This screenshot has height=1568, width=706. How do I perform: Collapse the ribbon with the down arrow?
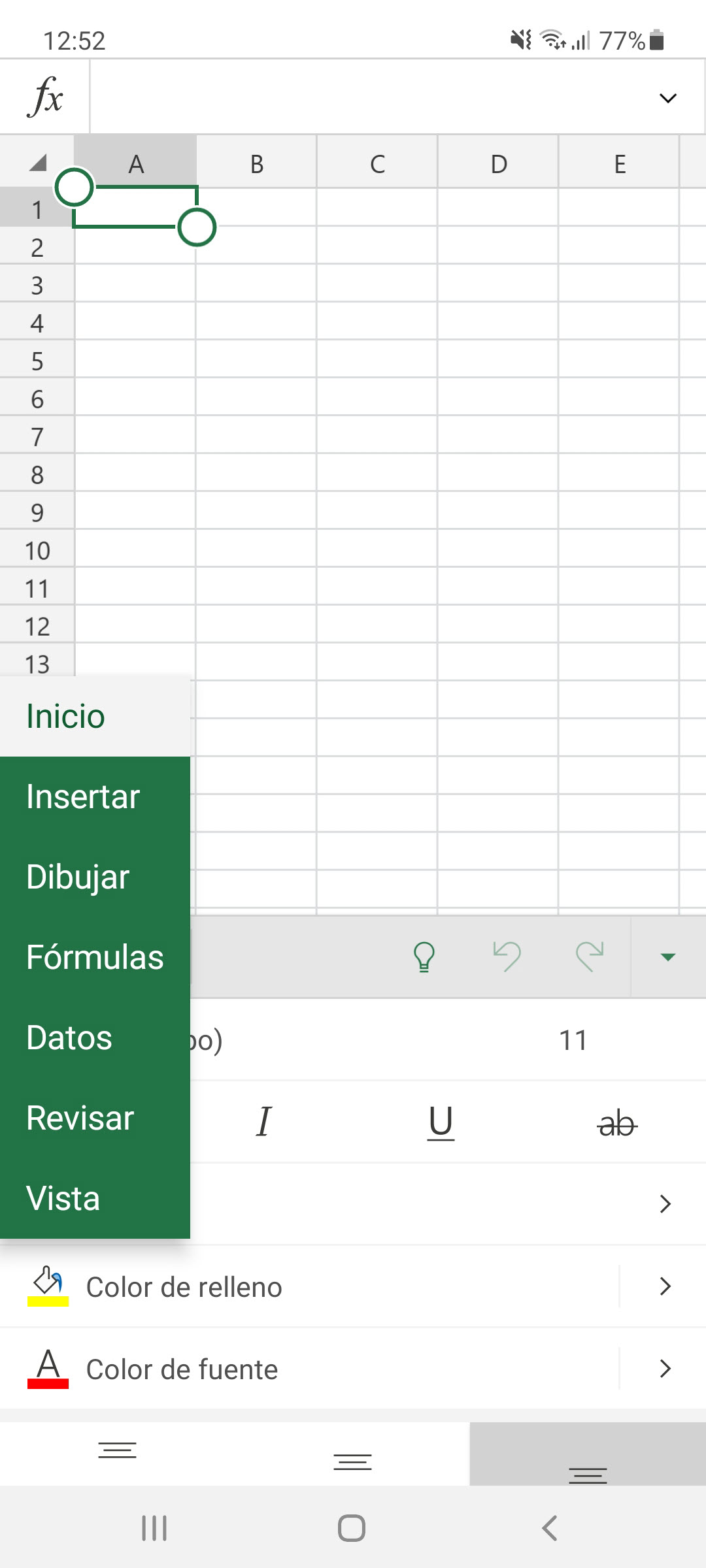(667, 957)
